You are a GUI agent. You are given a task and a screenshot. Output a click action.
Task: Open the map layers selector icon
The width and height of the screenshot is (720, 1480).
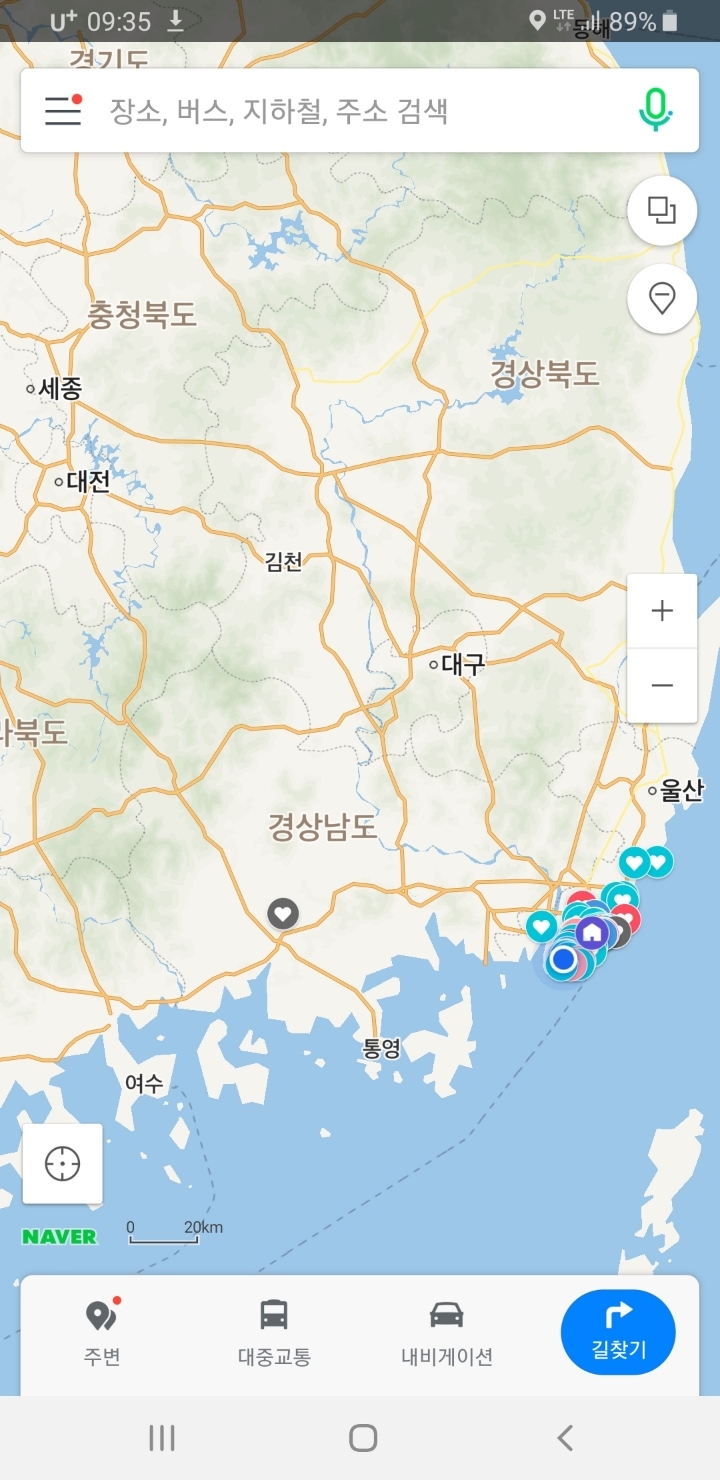coord(661,210)
